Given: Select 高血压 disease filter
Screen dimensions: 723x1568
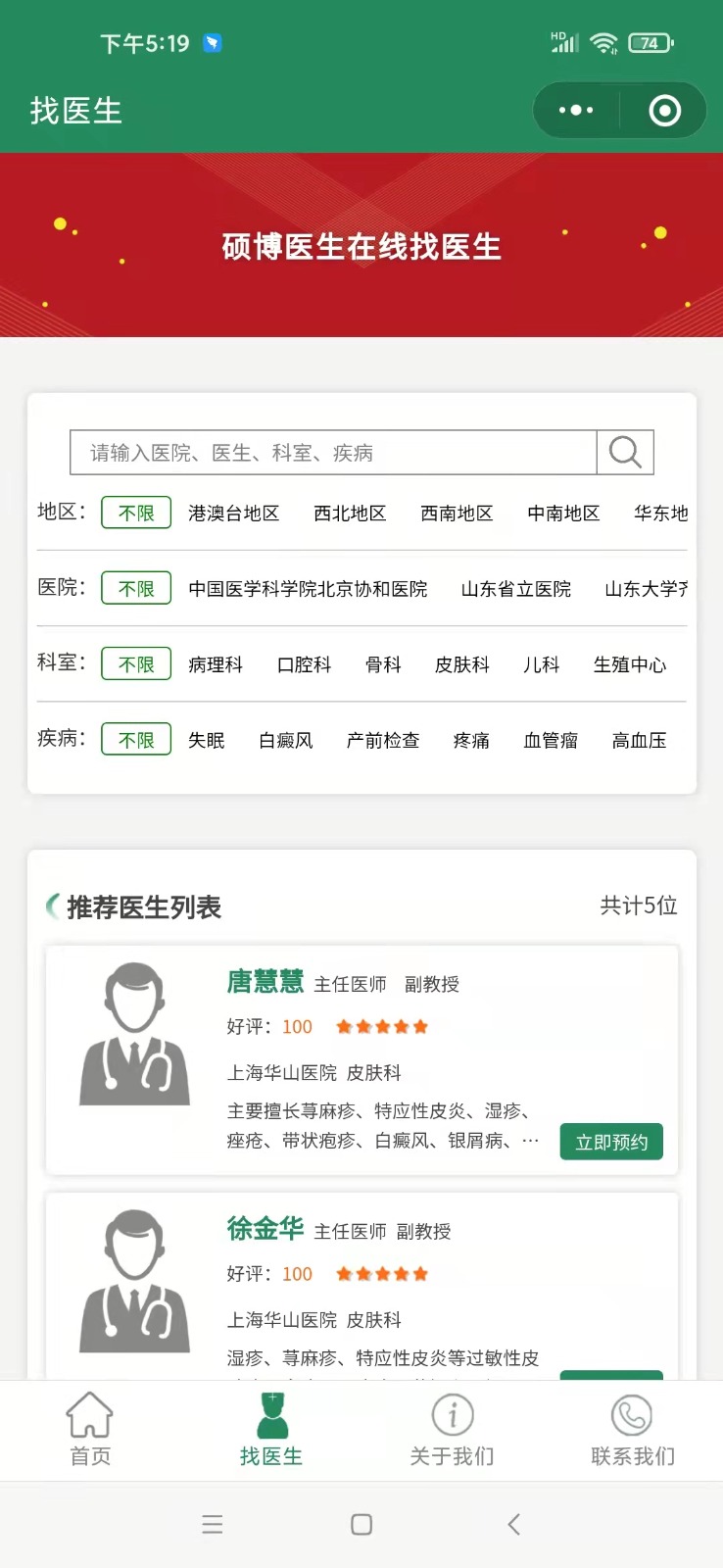Looking at the screenshot, I should click(639, 740).
